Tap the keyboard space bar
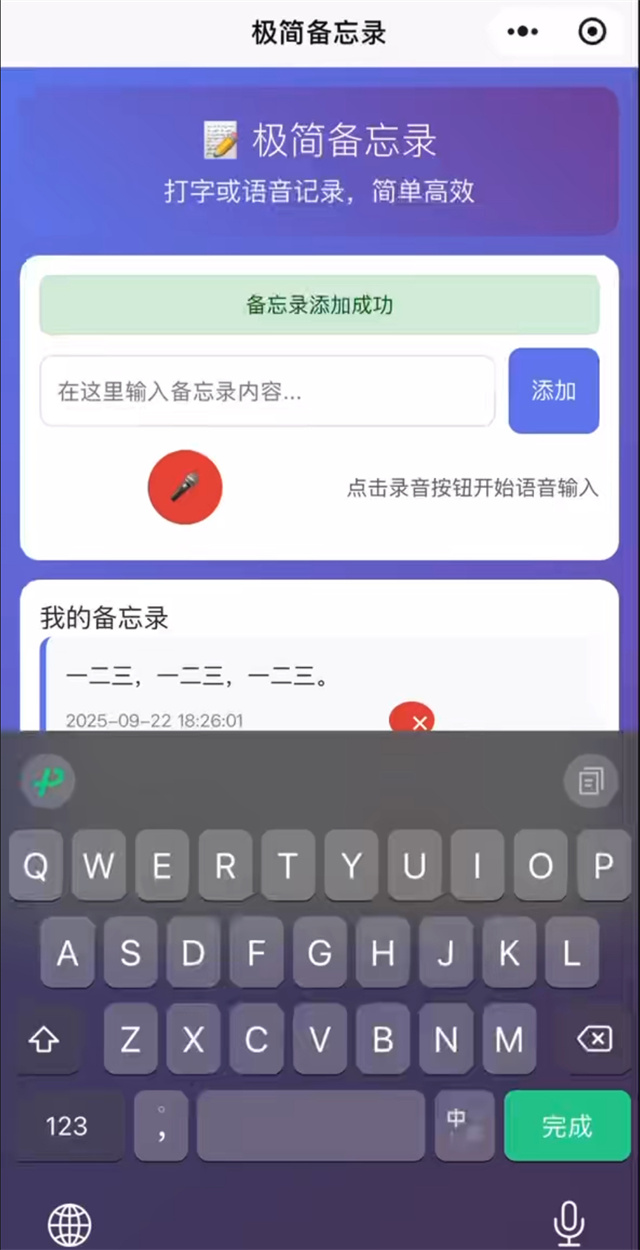This screenshot has width=640, height=1250. [x=311, y=1126]
